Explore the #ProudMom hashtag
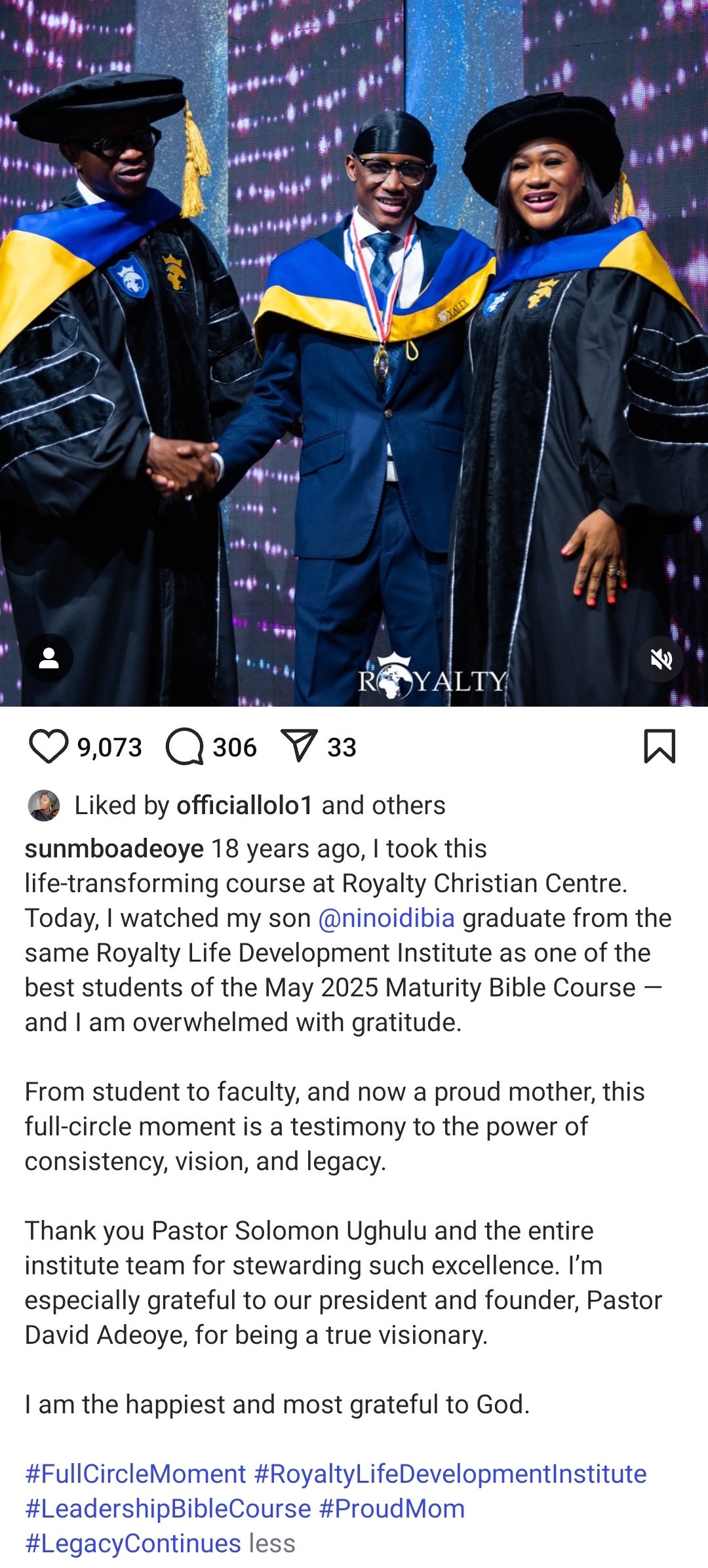This screenshot has width=708, height=1568. click(391, 1509)
